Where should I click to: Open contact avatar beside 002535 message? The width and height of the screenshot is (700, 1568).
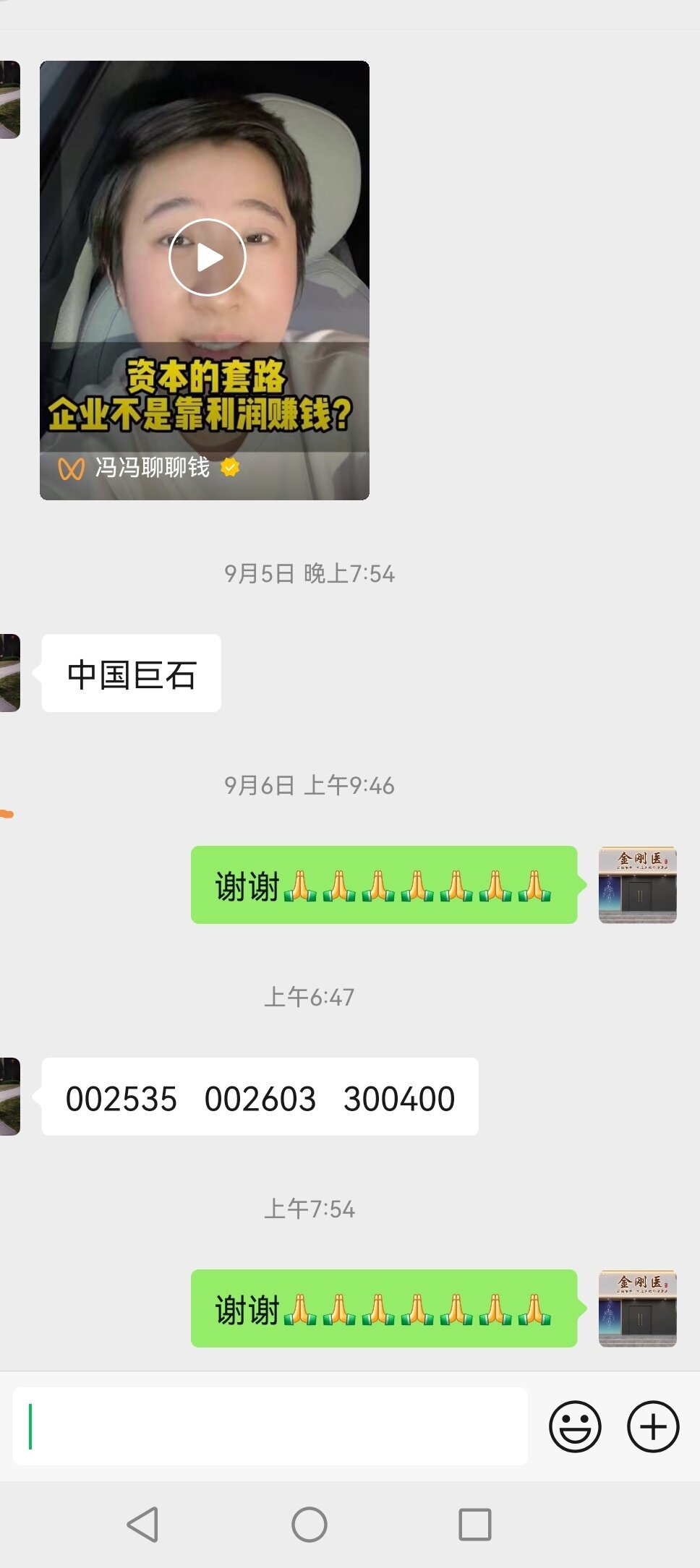(9, 1096)
